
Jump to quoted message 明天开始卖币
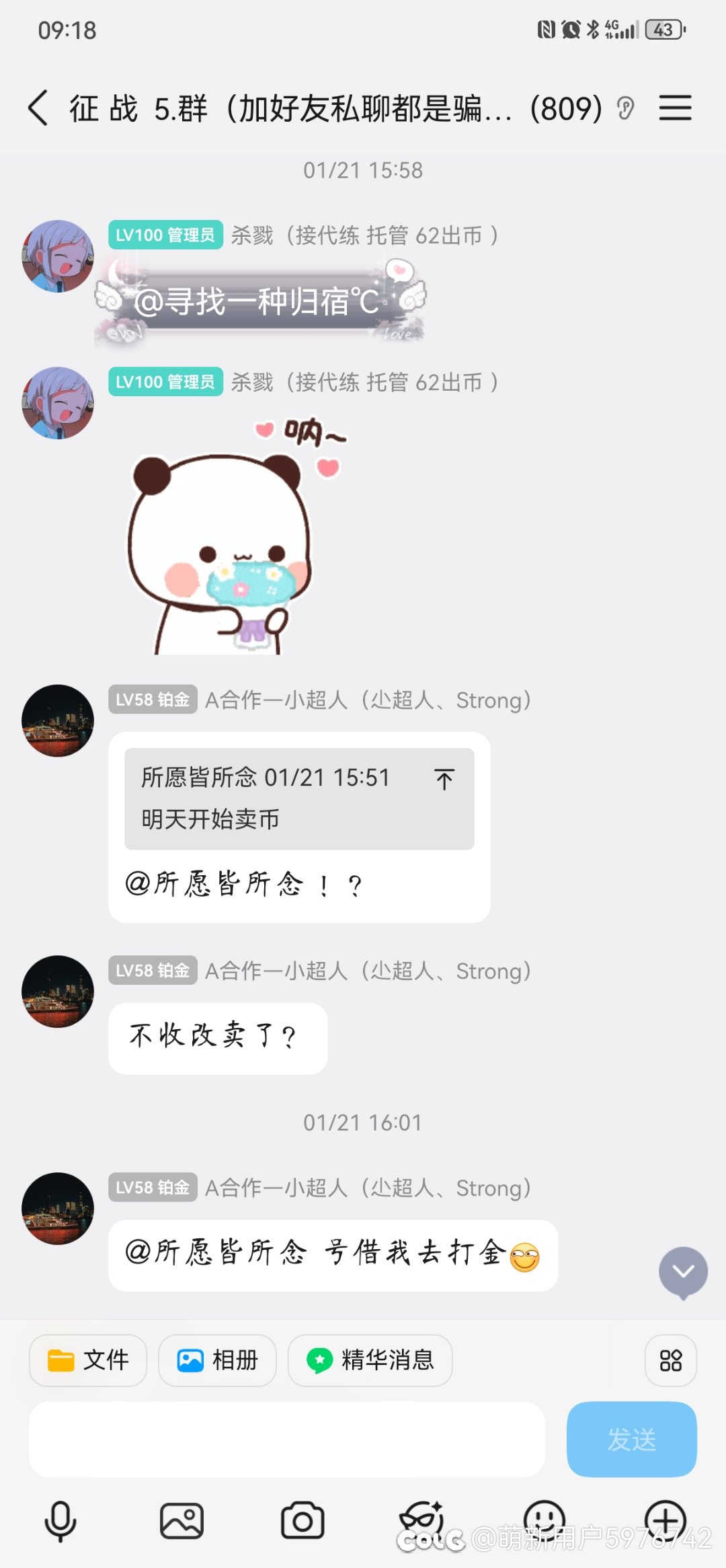click(x=299, y=798)
